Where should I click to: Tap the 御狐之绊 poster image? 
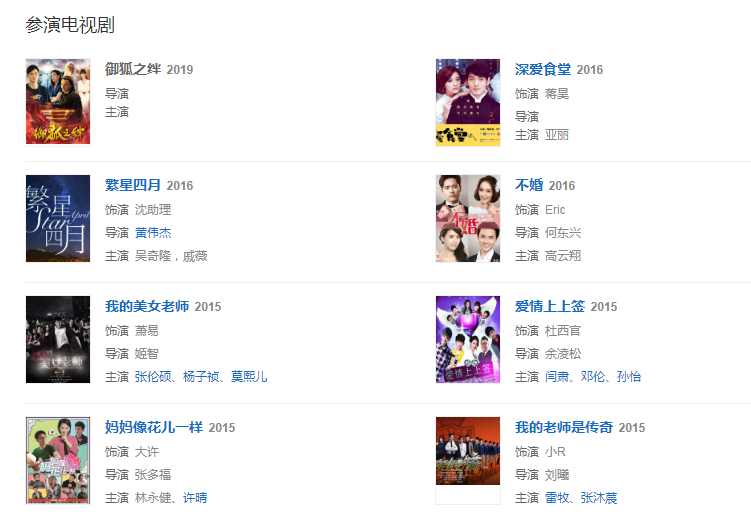[x=57, y=101]
